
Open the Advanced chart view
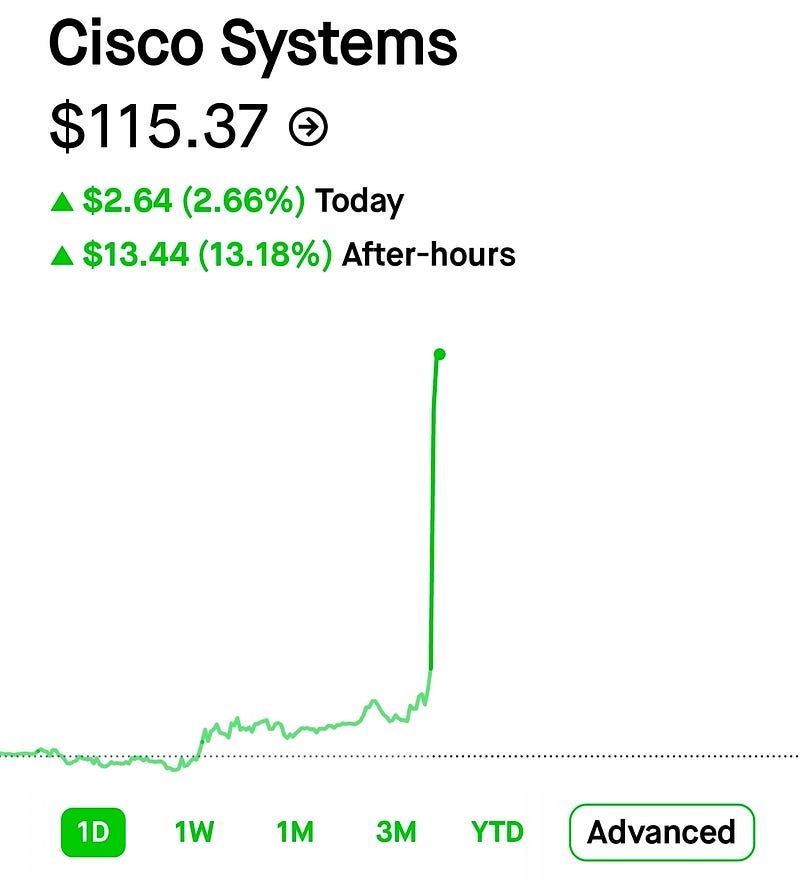click(662, 832)
